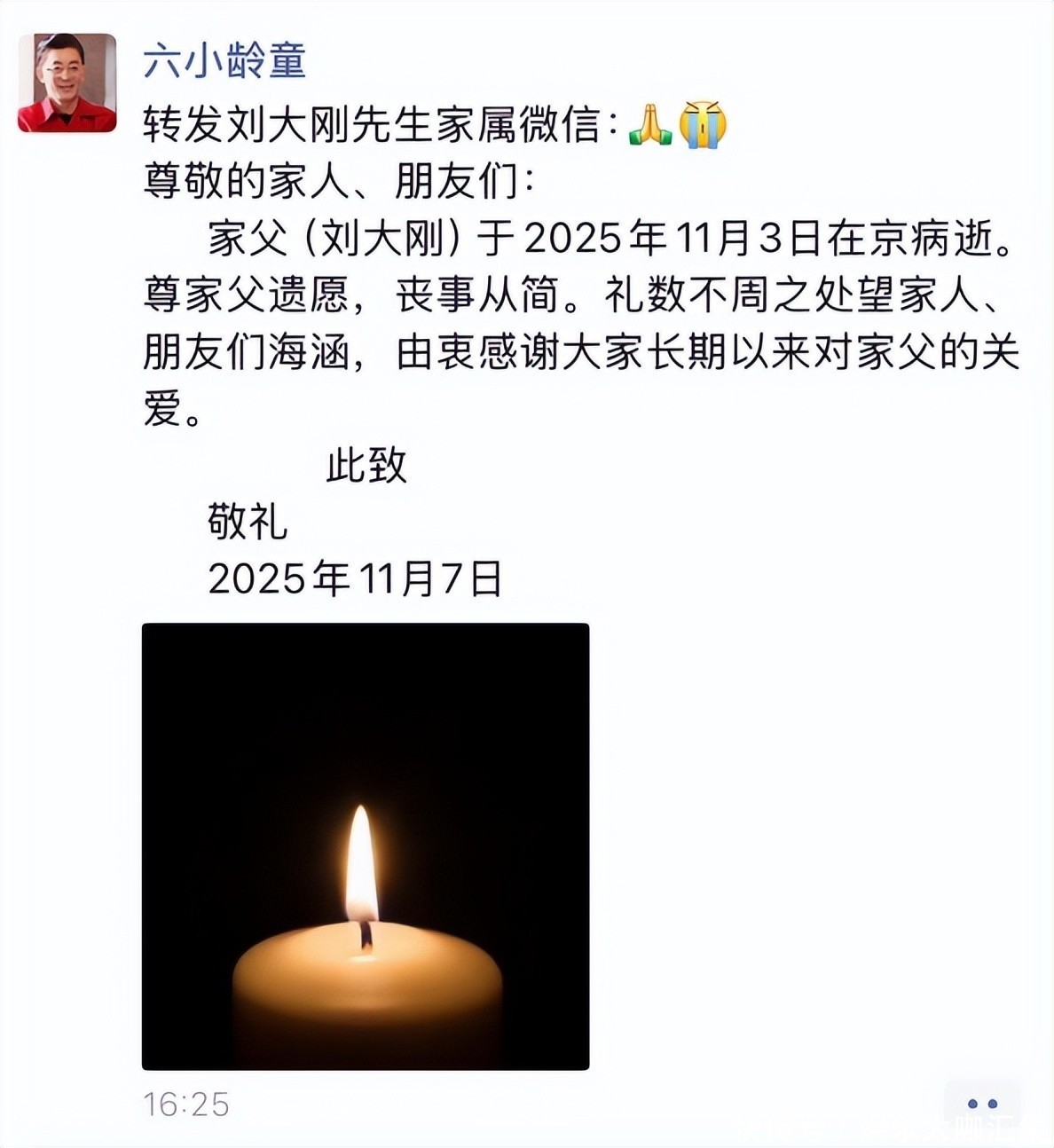Open the like and comment options button
The image size is (1054, 1148).
(981, 1104)
